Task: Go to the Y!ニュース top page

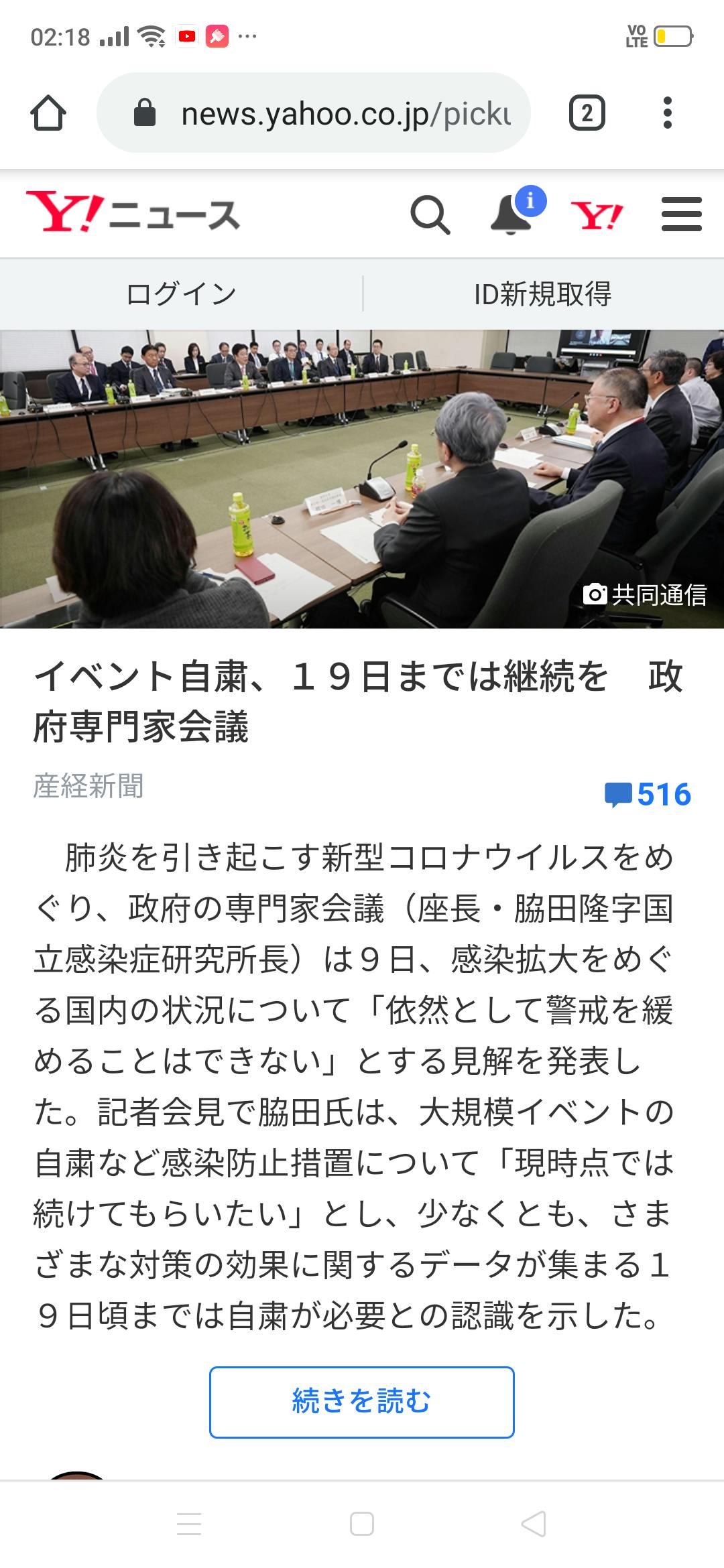Action: (x=133, y=213)
